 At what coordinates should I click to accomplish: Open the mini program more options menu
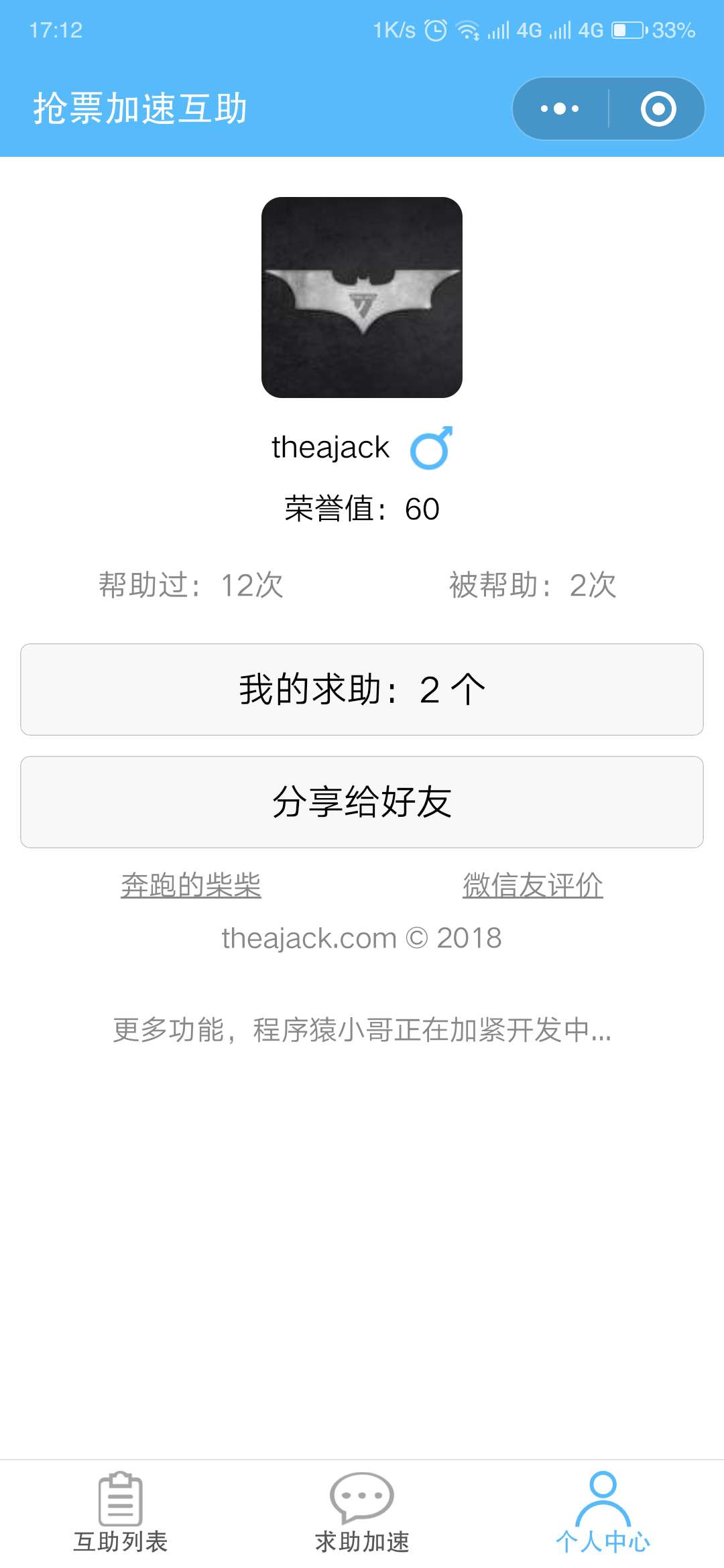(x=560, y=109)
